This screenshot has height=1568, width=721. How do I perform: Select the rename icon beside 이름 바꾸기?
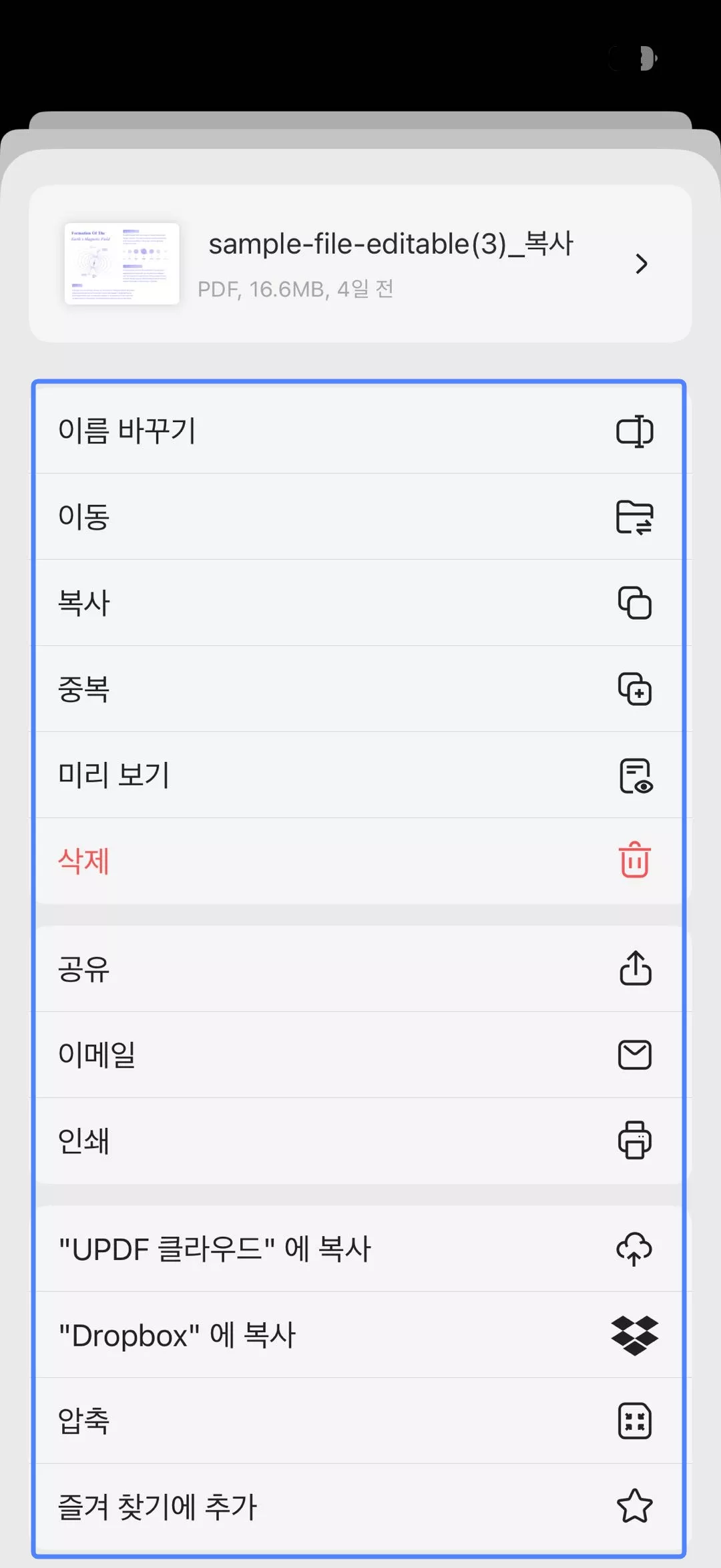(636, 431)
